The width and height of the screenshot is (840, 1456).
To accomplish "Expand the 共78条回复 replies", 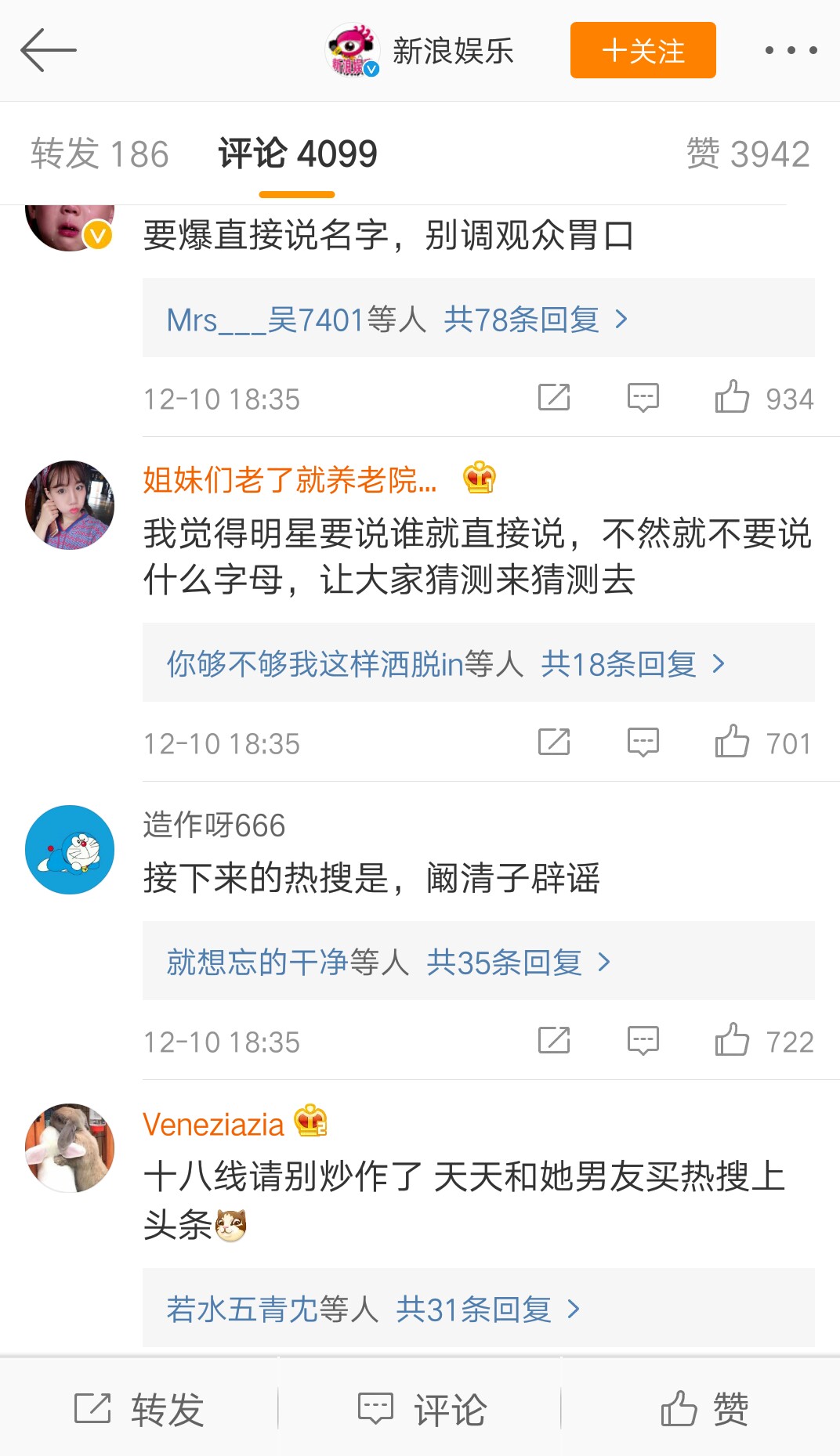I will [536, 320].
